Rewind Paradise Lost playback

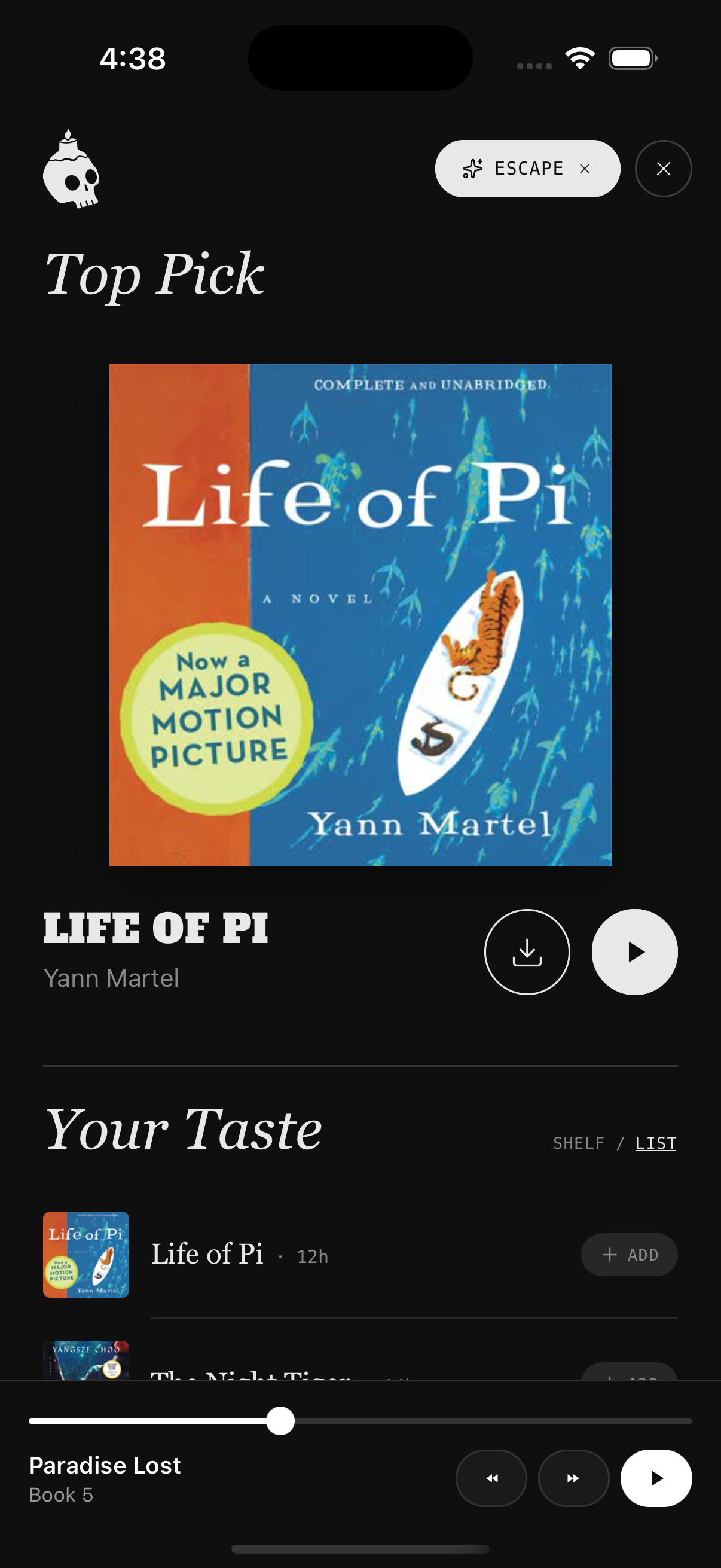[x=491, y=1478]
